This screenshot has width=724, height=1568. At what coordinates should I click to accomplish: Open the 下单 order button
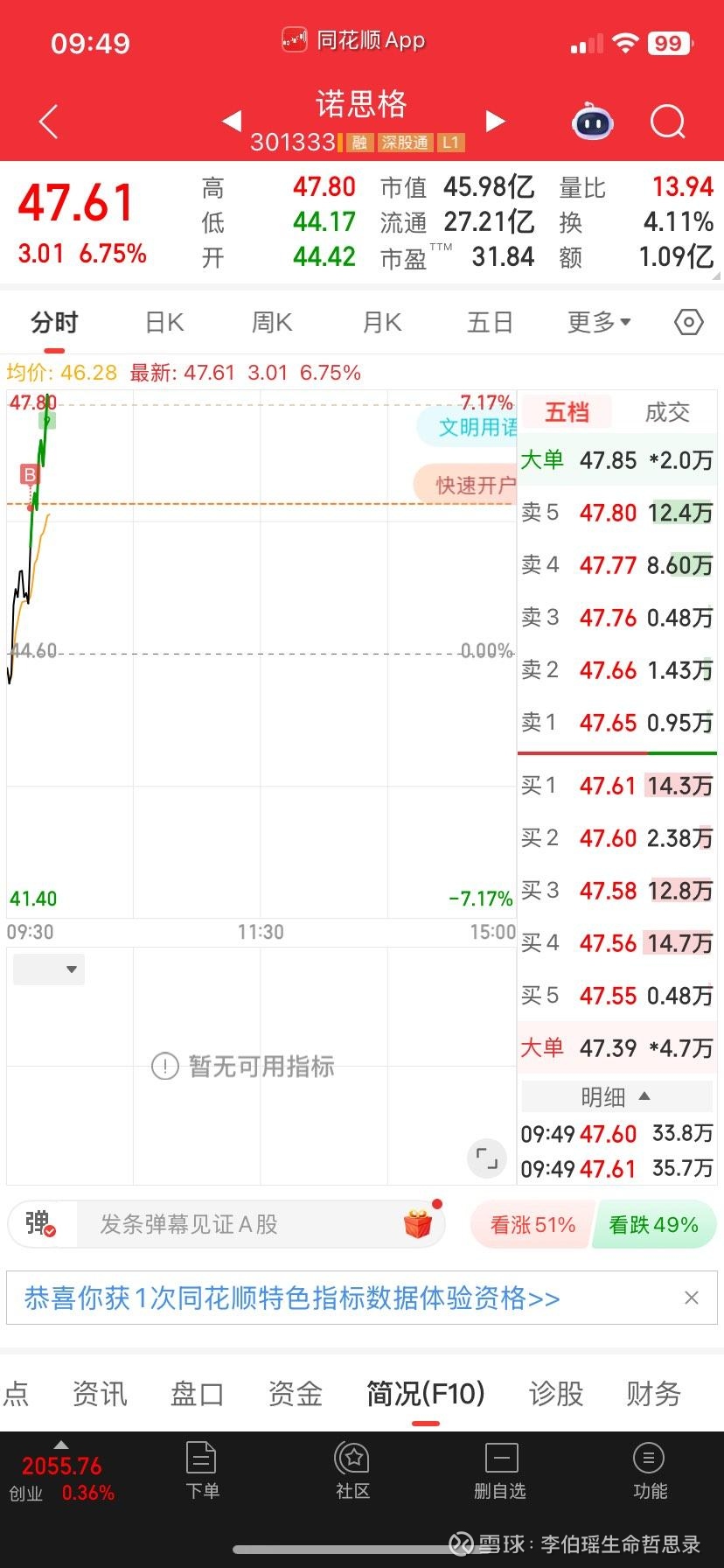[202, 1469]
